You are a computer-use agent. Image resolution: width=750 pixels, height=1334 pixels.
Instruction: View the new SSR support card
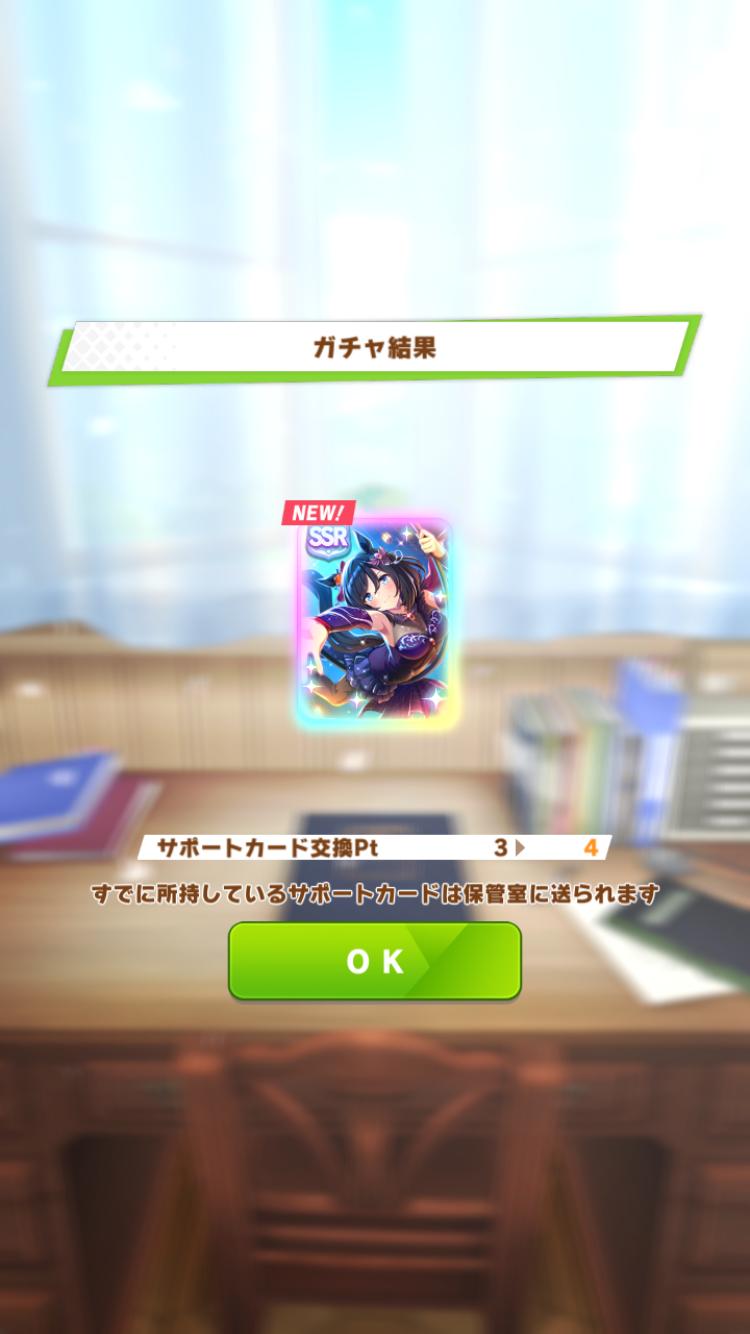[x=375, y=617]
